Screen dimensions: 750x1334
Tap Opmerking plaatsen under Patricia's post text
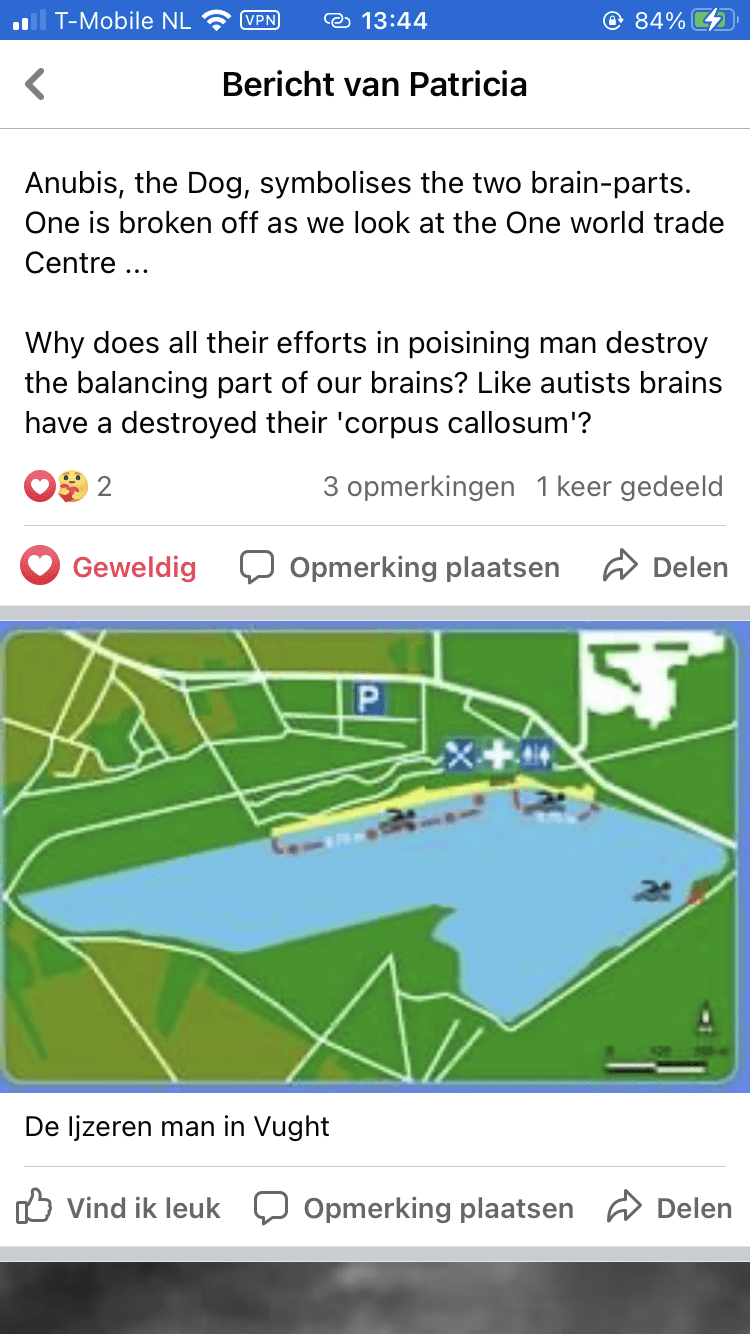tap(400, 567)
